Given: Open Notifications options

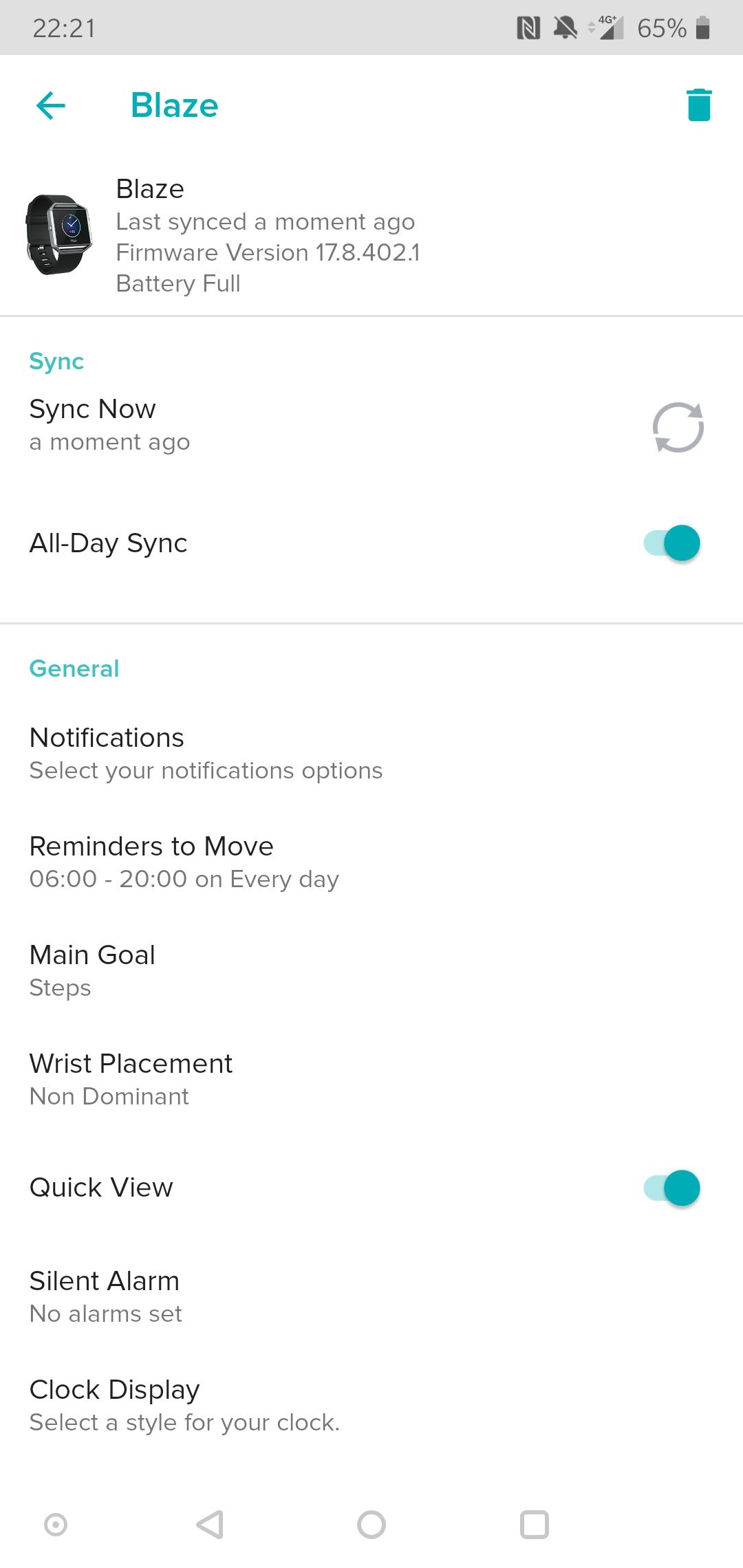Looking at the screenshot, I should click(206, 753).
